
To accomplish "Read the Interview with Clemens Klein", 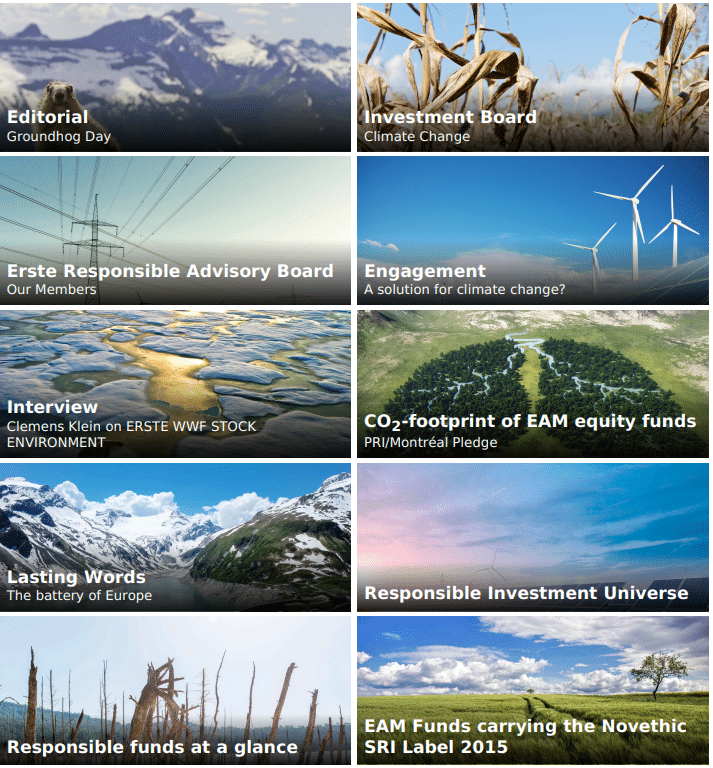I will [x=175, y=384].
